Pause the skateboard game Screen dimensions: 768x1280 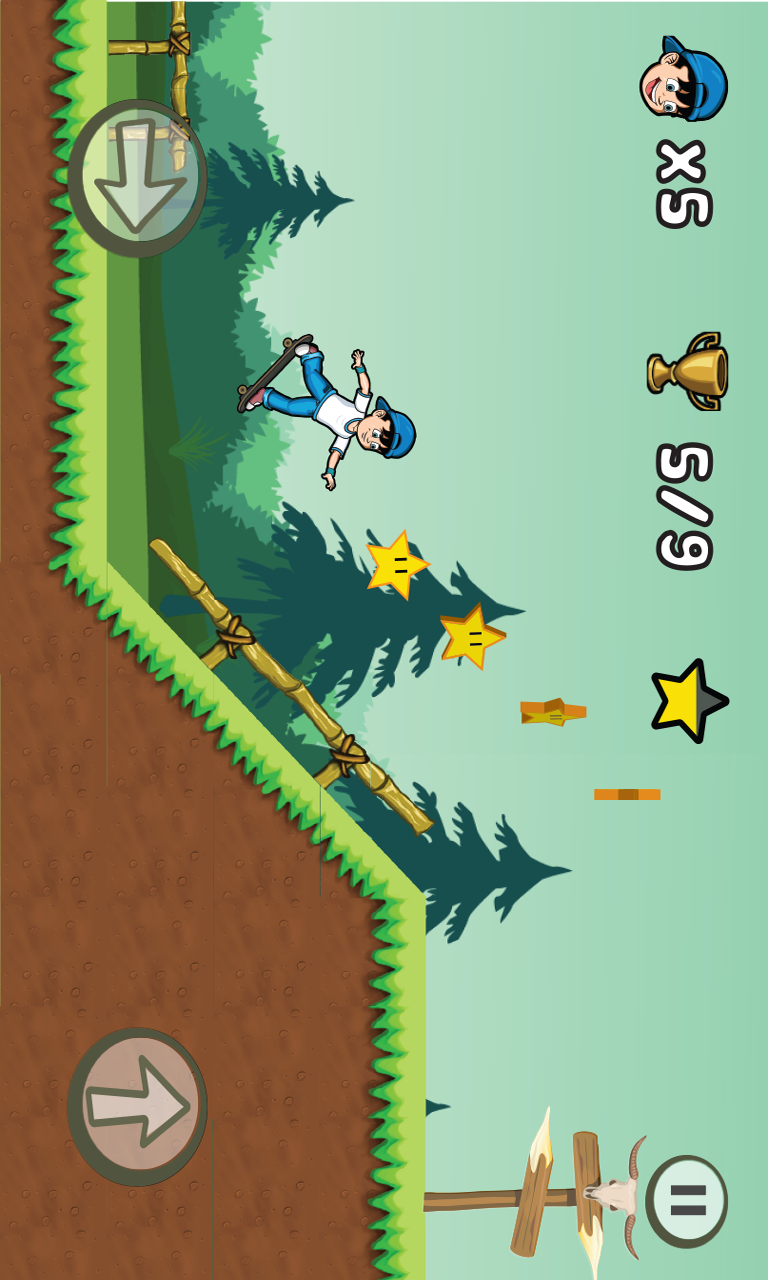click(x=687, y=1200)
